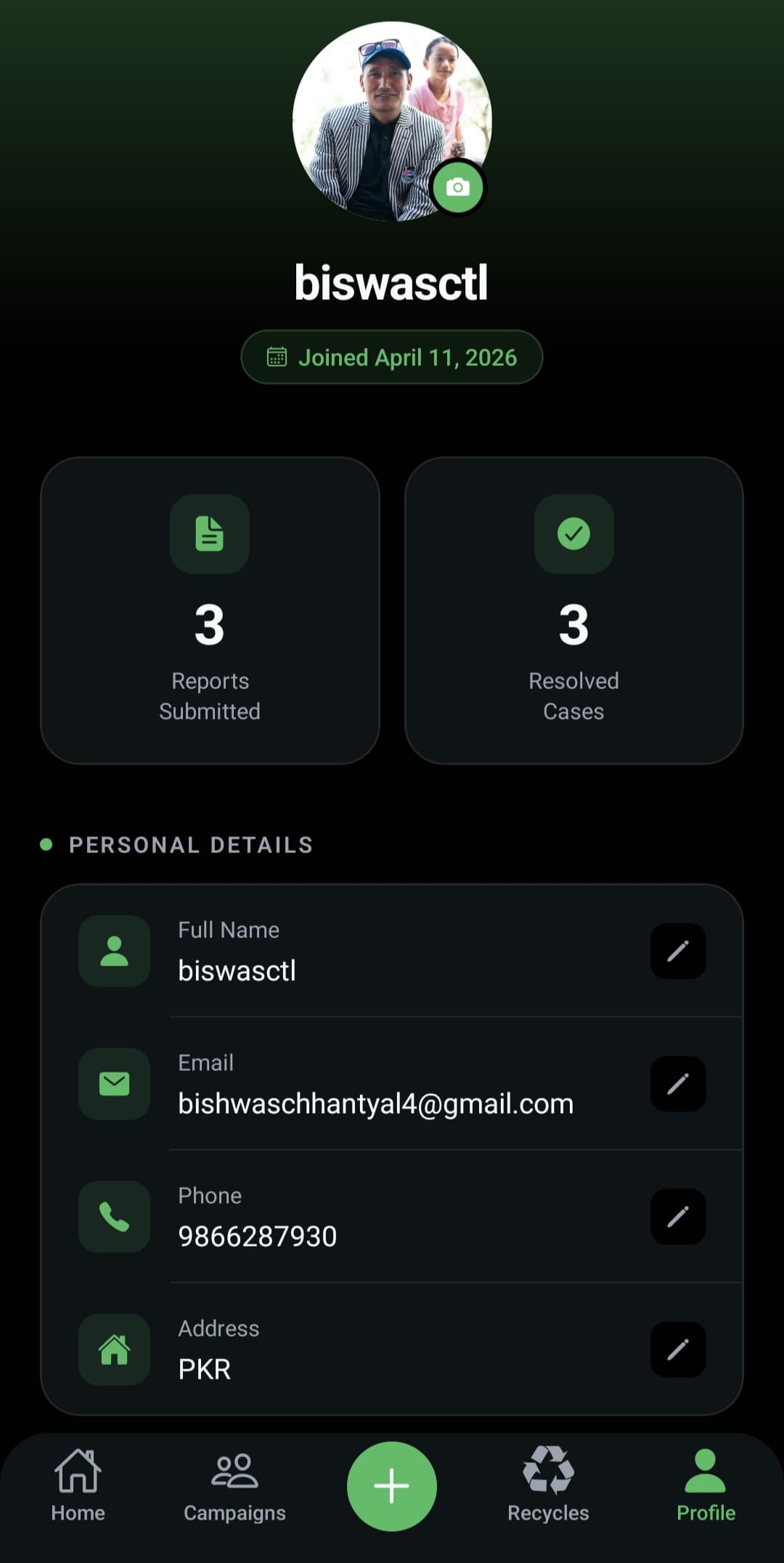This screenshot has width=784, height=1563.
Task: Tap the camera icon on profile photo
Action: click(457, 187)
